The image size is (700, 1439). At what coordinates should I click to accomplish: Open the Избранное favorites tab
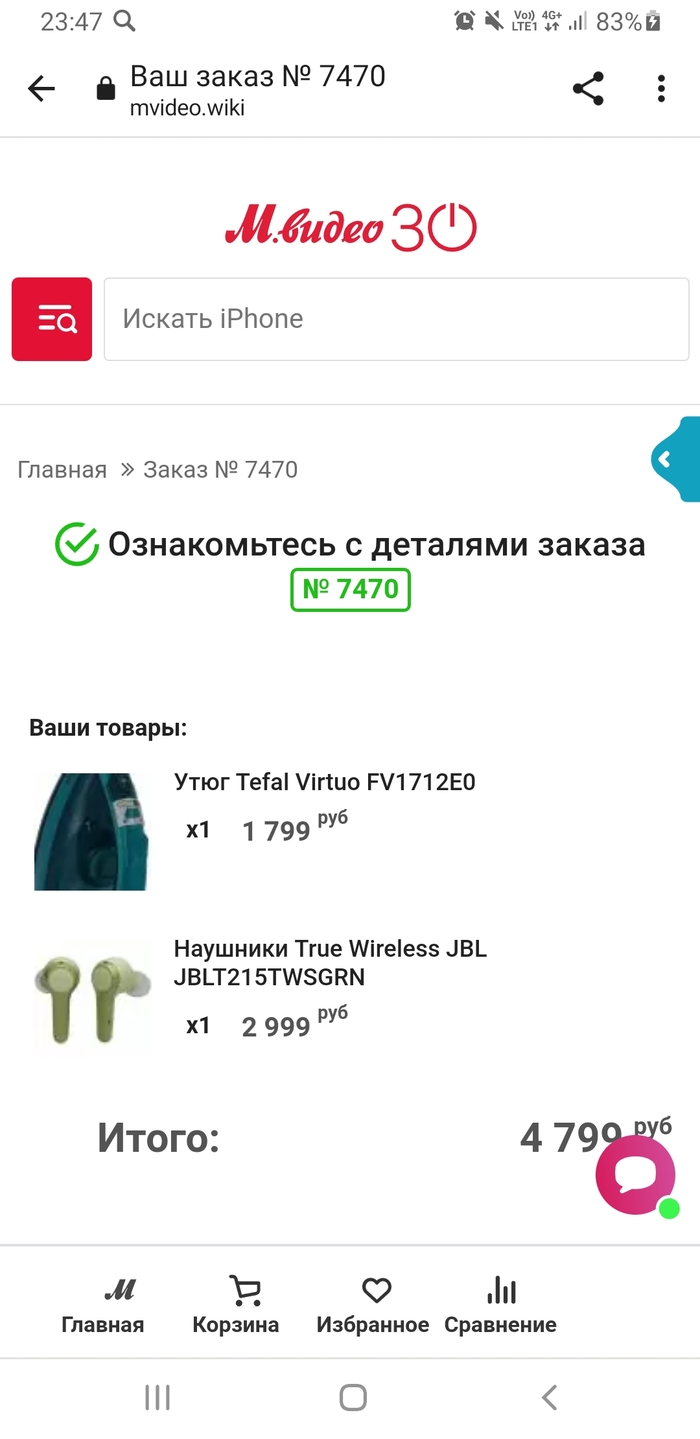pos(373,1306)
